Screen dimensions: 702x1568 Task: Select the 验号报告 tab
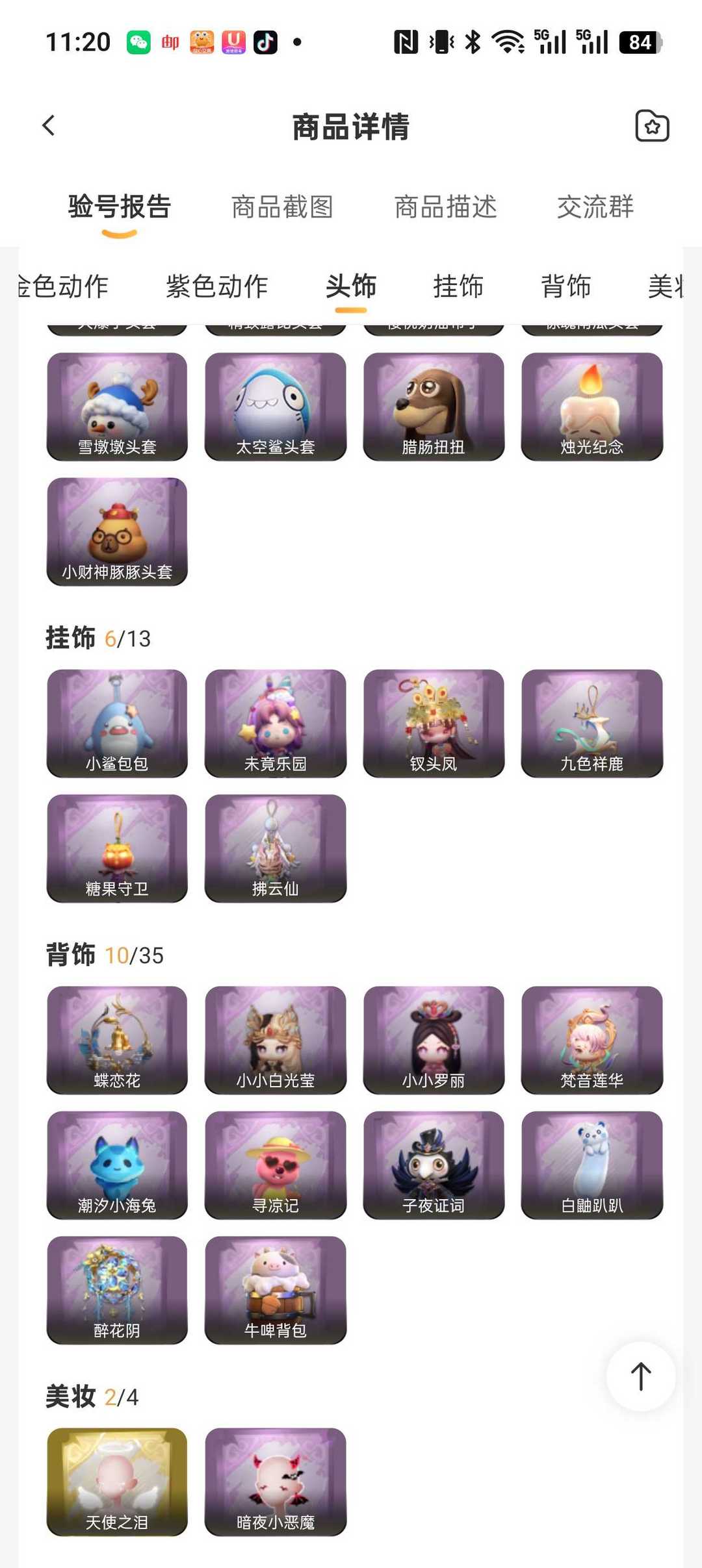120,207
